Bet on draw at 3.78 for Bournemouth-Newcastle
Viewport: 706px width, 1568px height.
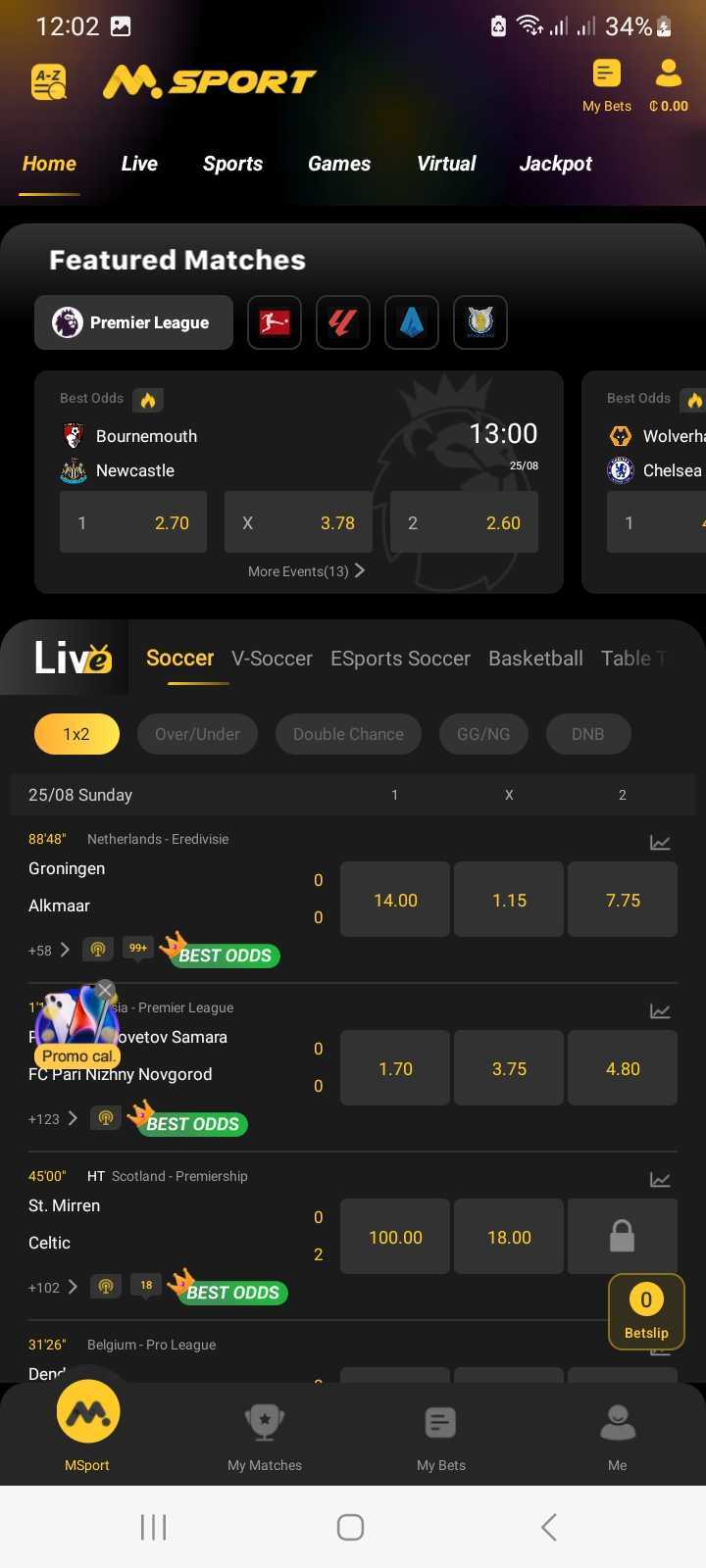[298, 522]
